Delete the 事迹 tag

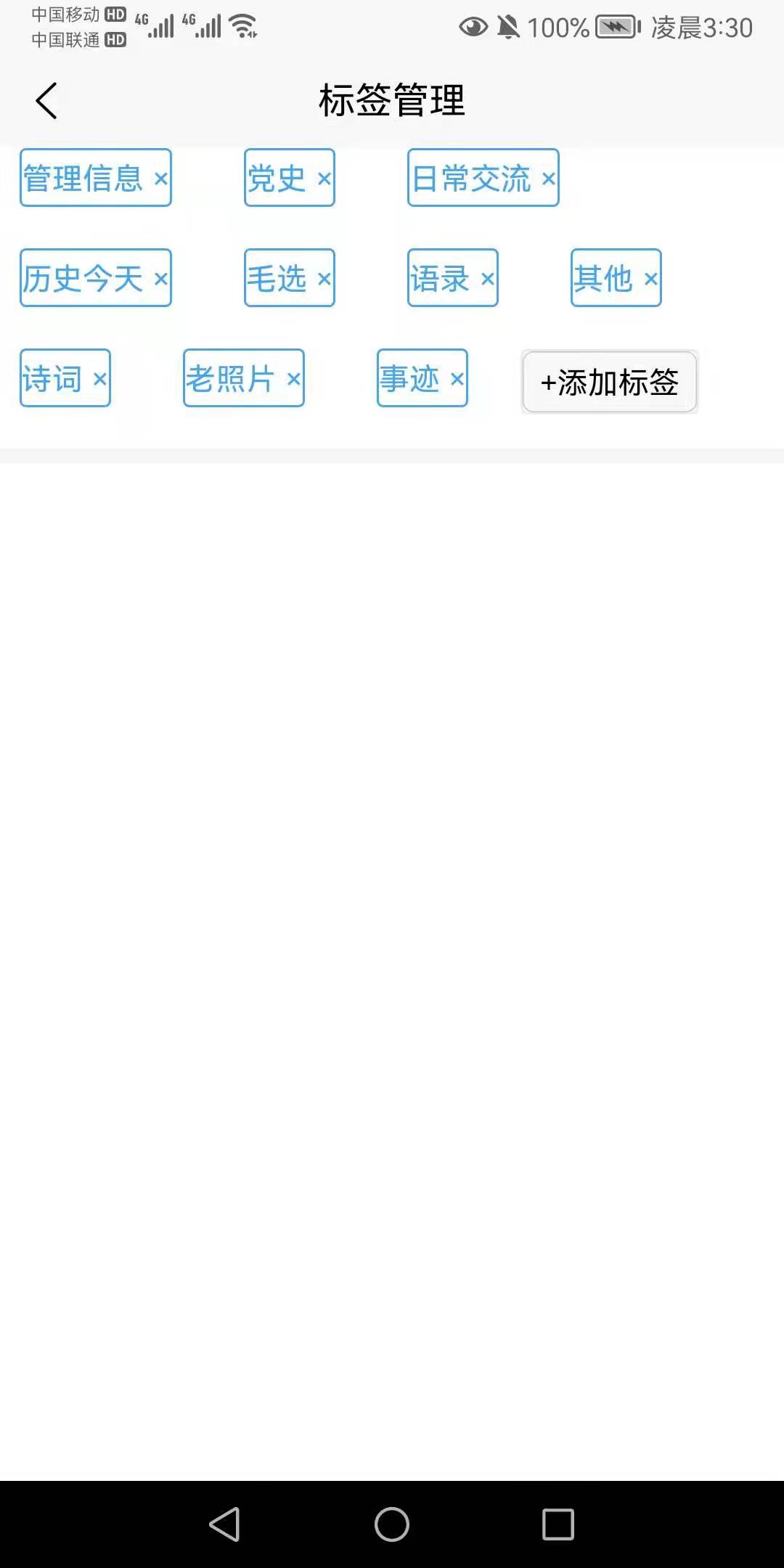tap(457, 379)
